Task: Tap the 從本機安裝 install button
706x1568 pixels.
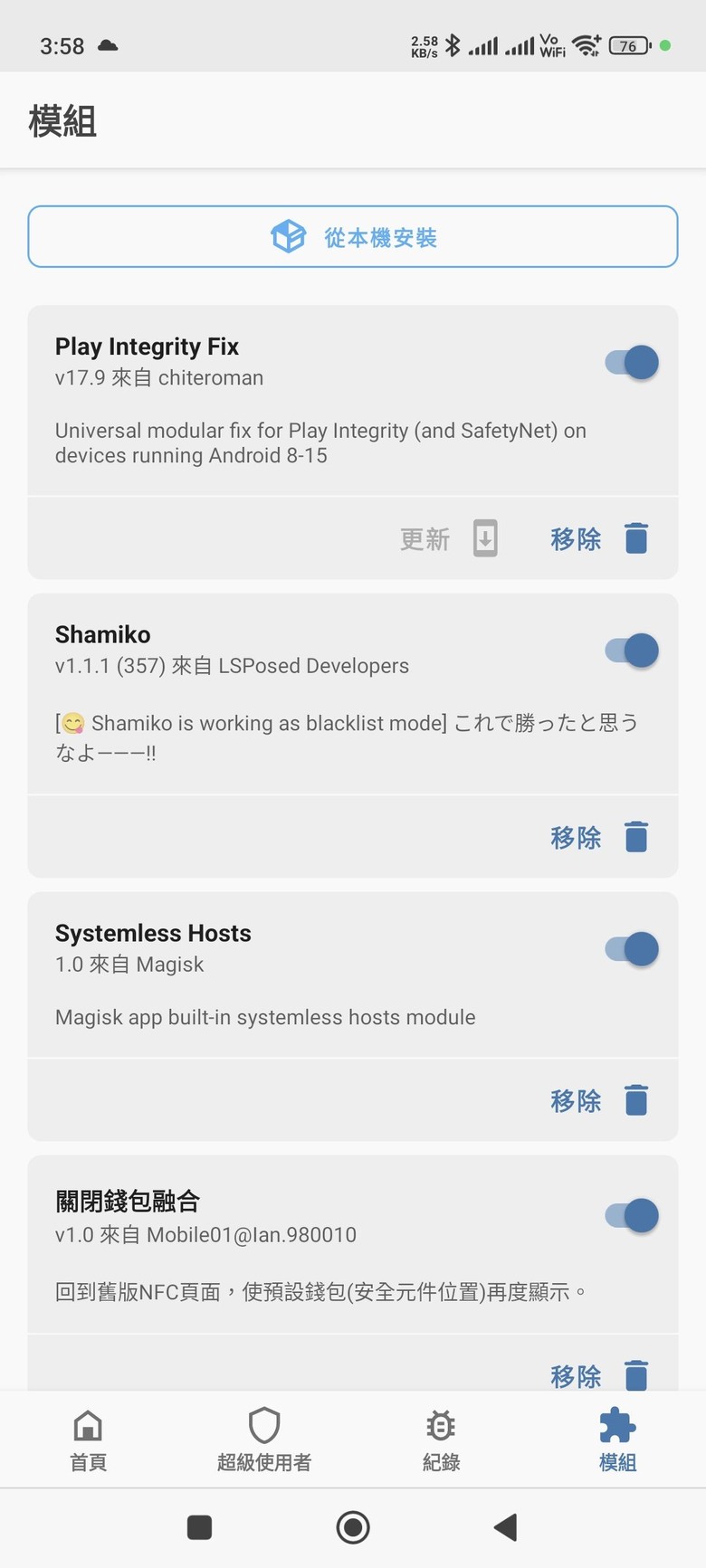Action: tap(353, 237)
